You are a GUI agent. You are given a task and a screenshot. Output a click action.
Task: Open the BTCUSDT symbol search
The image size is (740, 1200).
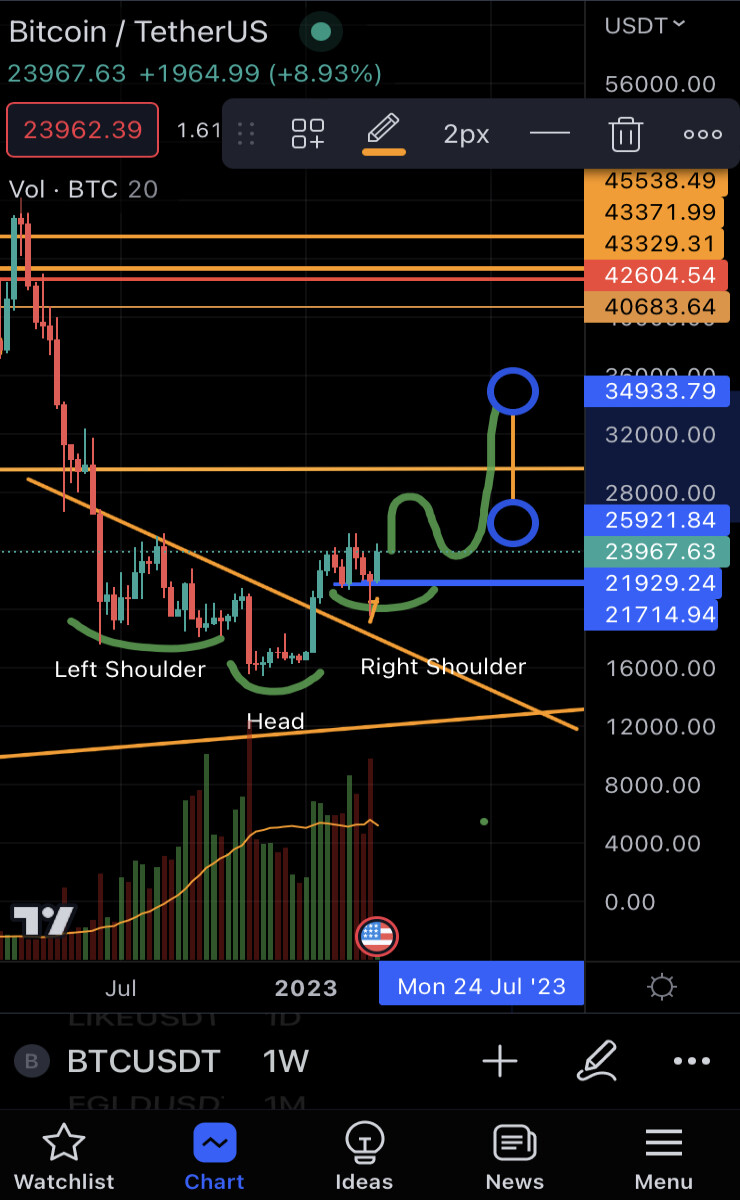pyautogui.click(x=143, y=1061)
